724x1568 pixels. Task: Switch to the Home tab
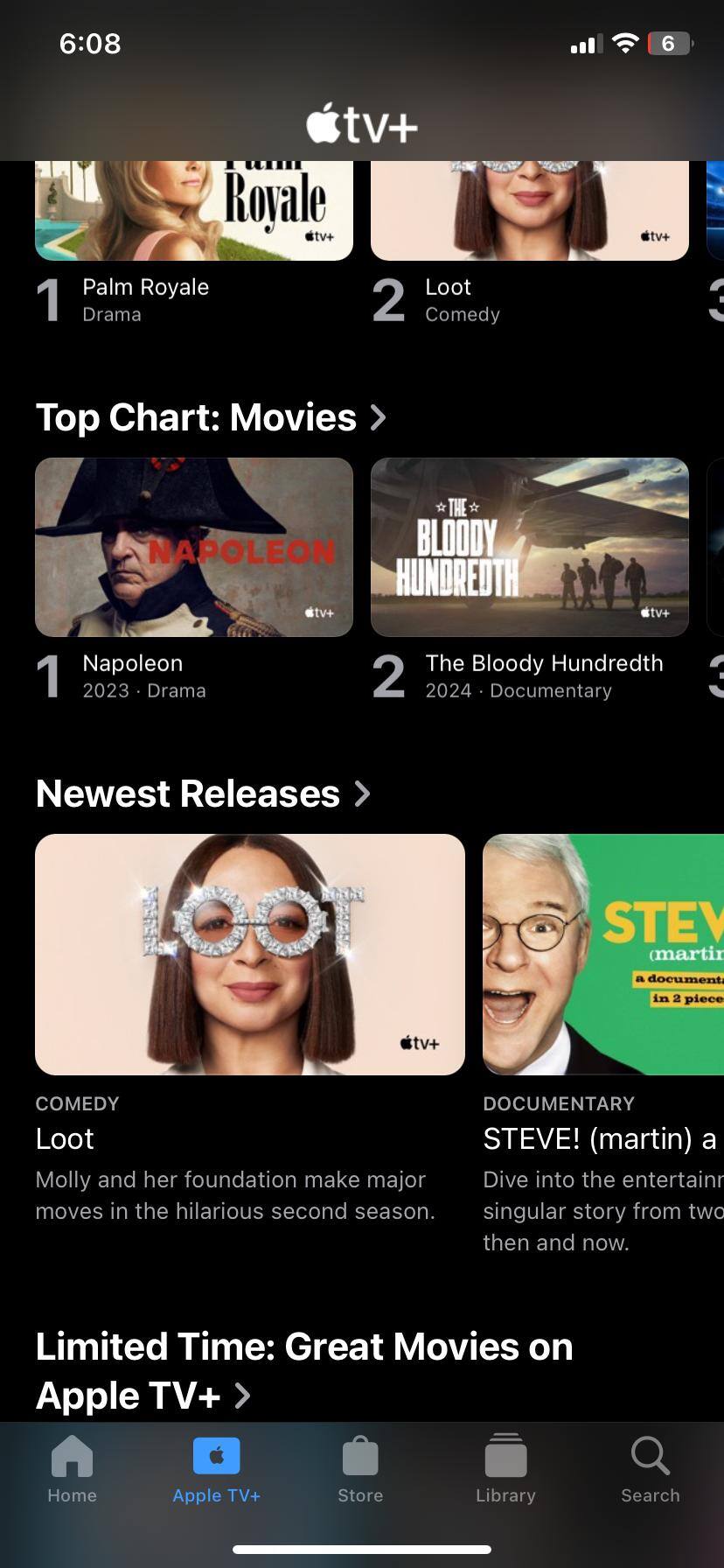72,1470
